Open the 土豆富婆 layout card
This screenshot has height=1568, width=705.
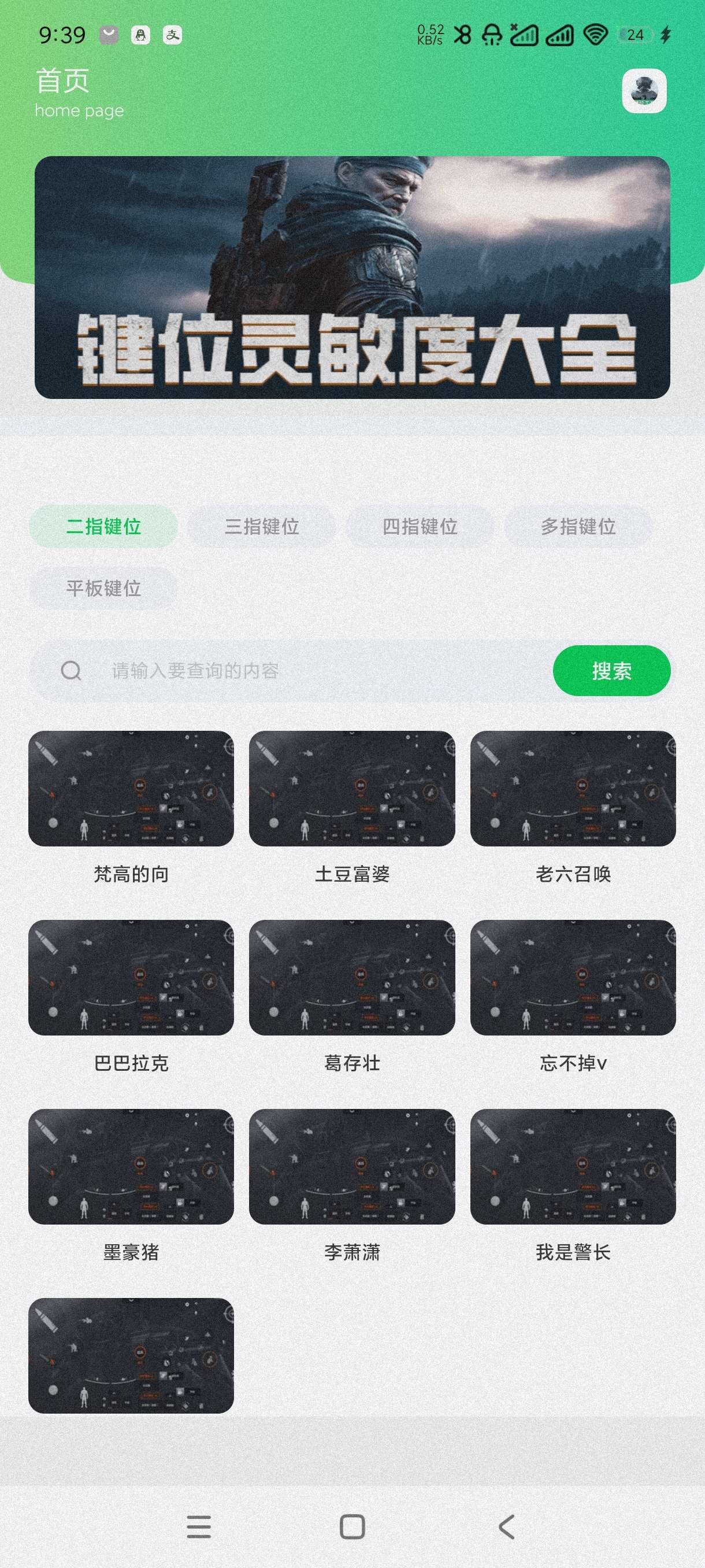(x=351, y=788)
